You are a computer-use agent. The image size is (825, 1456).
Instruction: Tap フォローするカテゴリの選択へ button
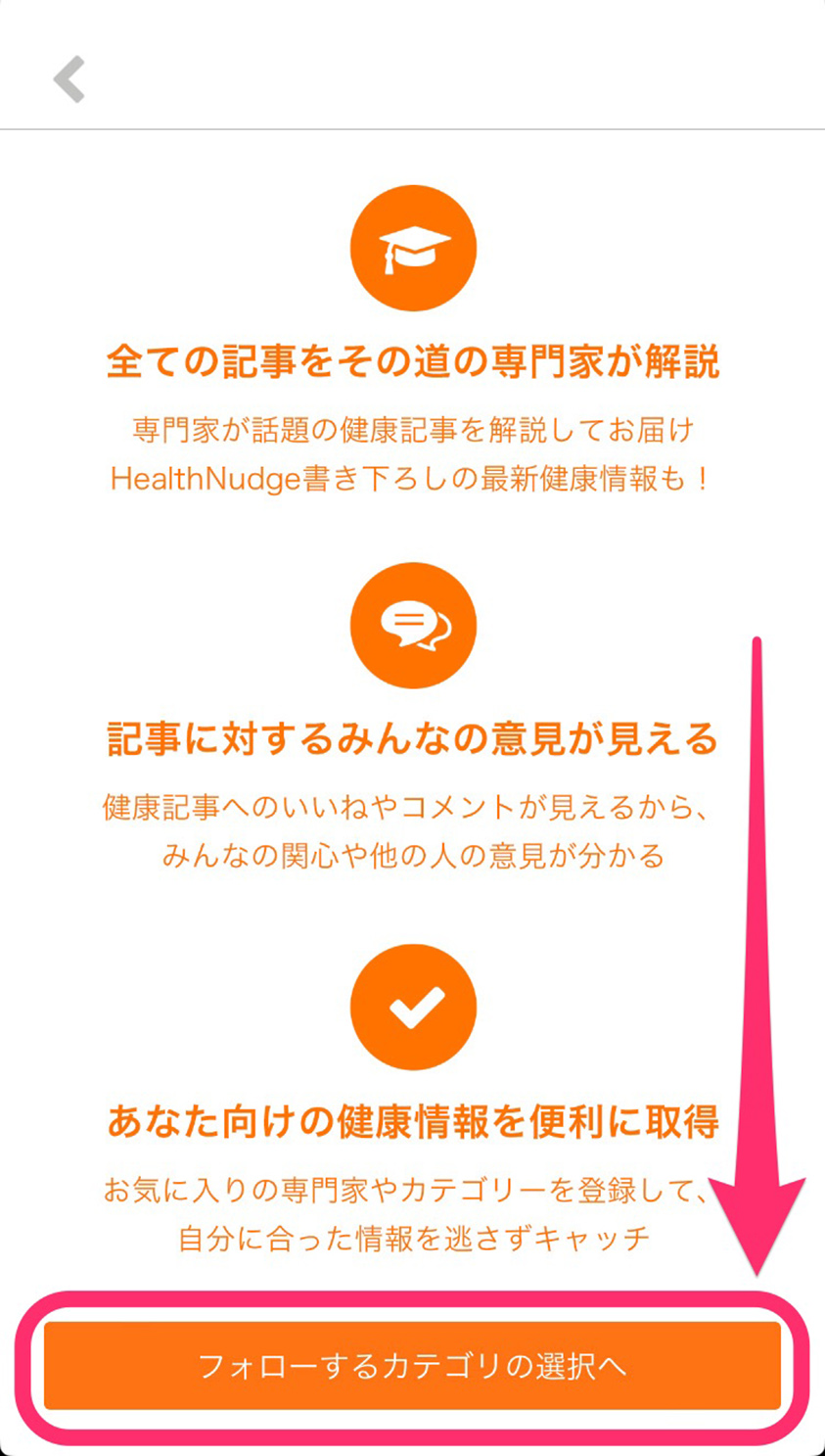tap(412, 1365)
